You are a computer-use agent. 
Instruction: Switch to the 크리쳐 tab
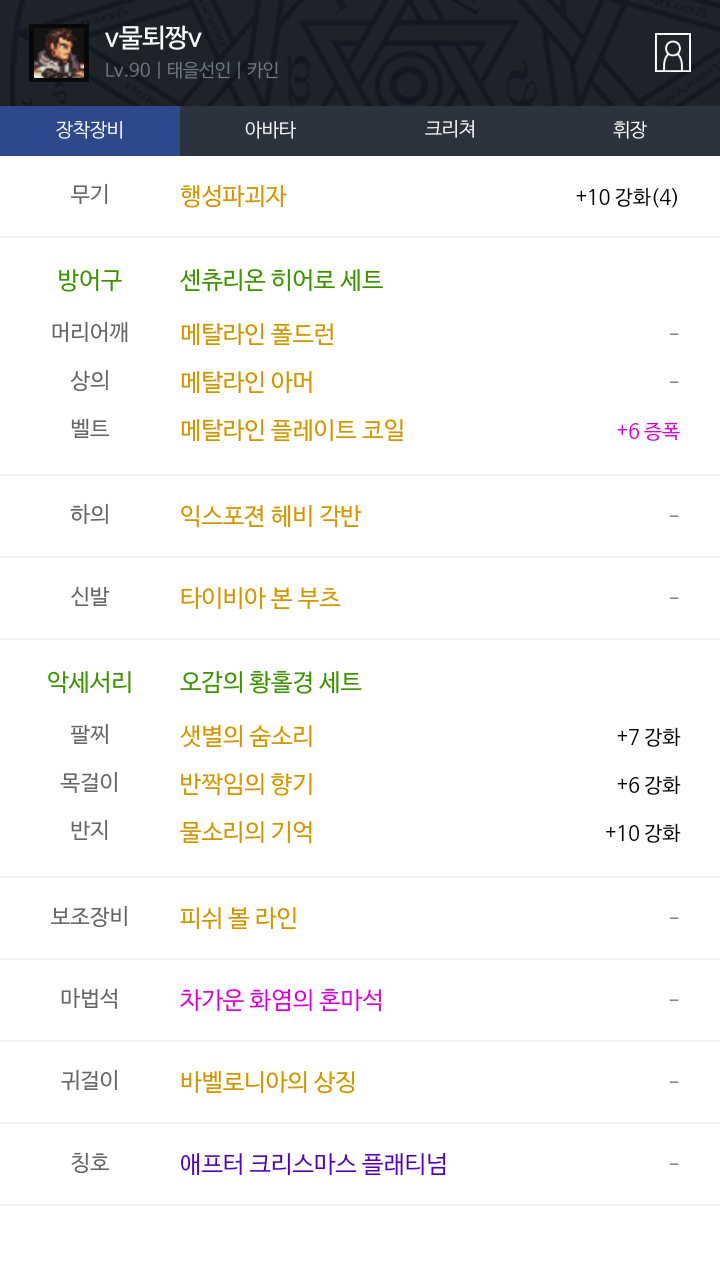click(450, 130)
